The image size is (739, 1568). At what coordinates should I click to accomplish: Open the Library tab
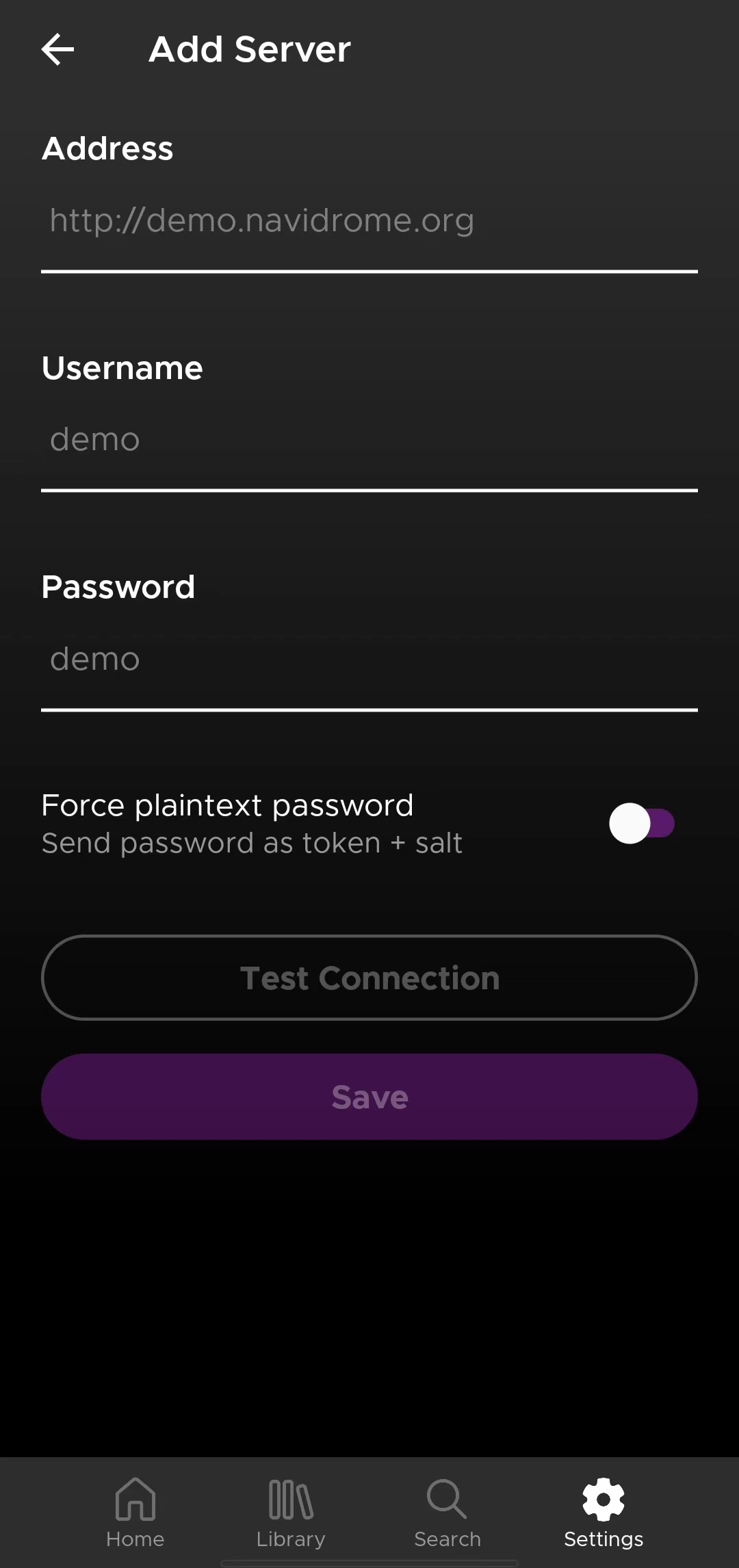(291, 1513)
